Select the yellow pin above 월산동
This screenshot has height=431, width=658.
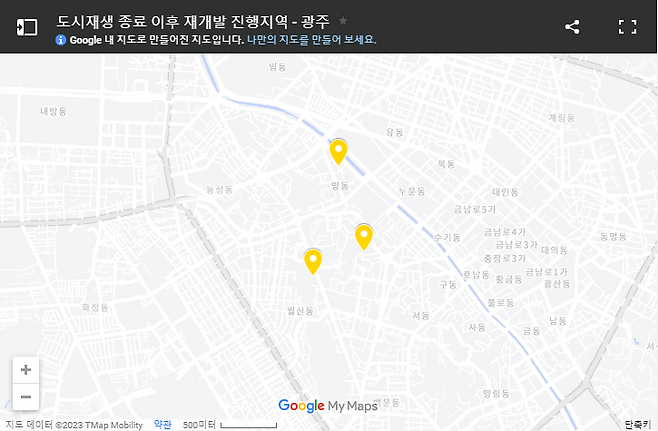[313, 260]
